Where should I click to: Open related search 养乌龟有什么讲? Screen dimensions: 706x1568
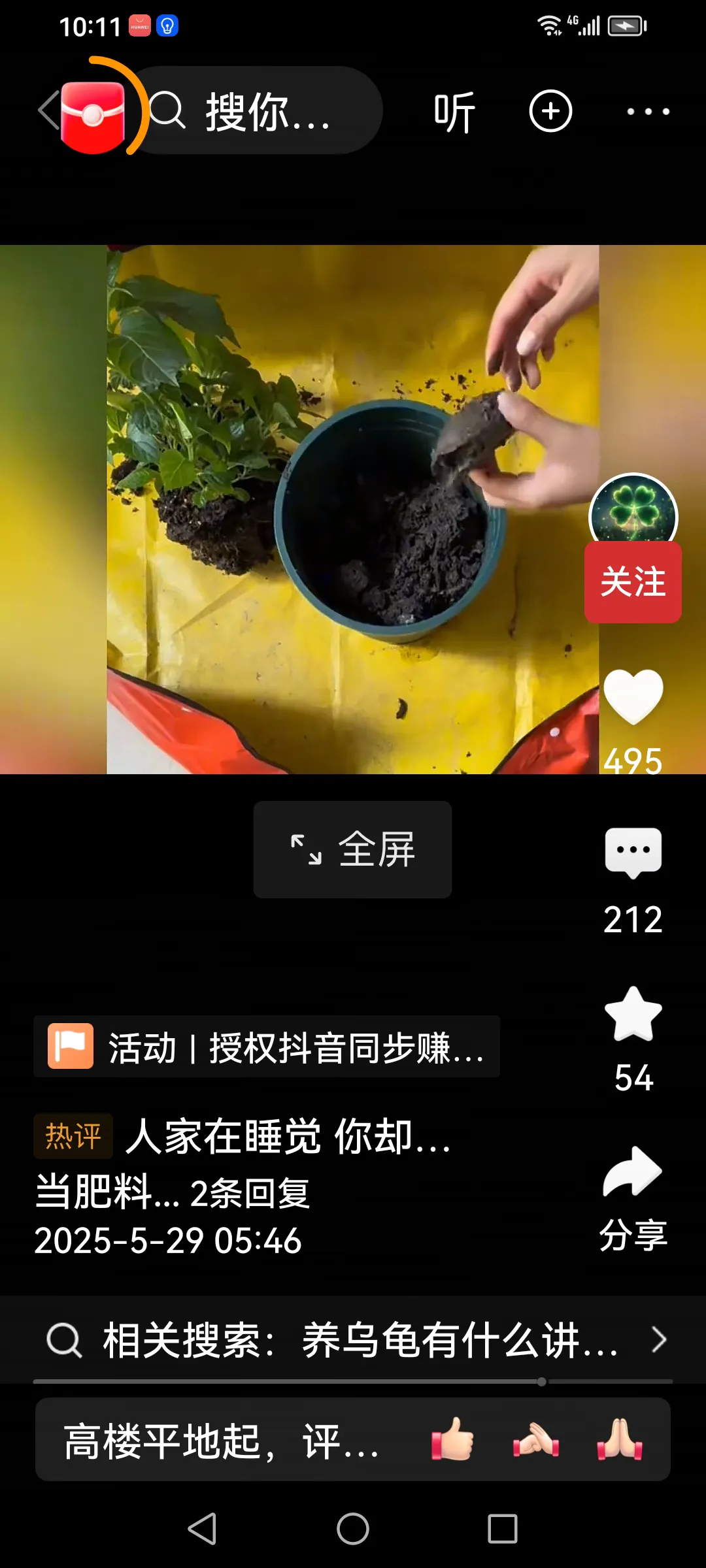[353, 1340]
